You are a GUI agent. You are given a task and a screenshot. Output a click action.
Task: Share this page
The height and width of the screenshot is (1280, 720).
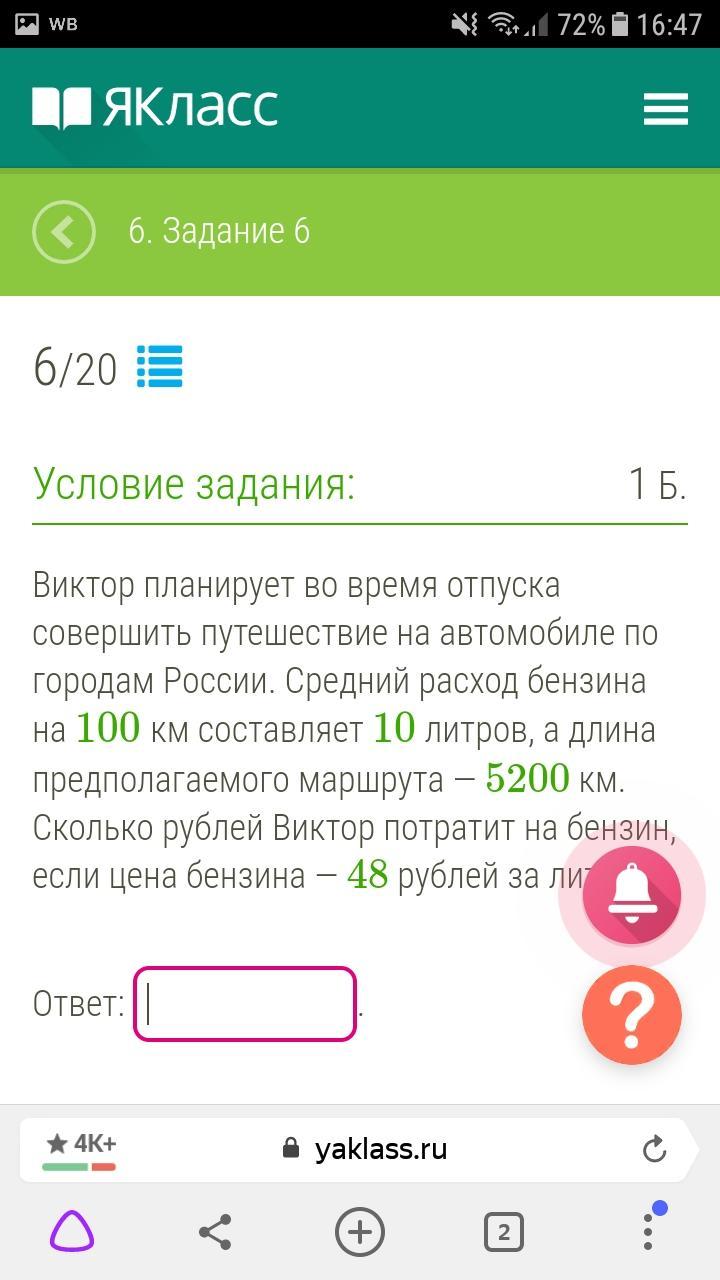pyautogui.click(x=215, y=1232)
